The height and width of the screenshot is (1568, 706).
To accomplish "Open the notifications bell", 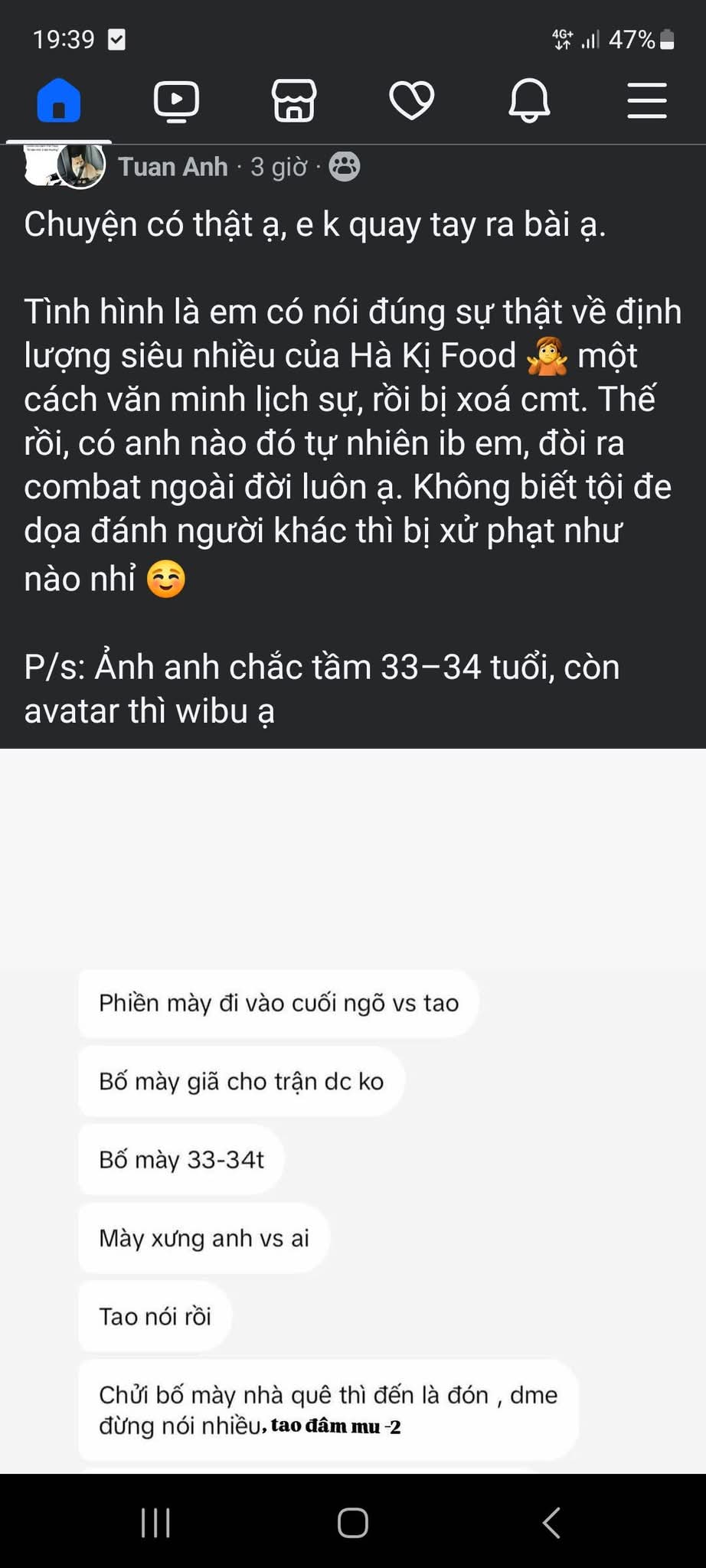I will pyautogui.click(x=529, y=101).
